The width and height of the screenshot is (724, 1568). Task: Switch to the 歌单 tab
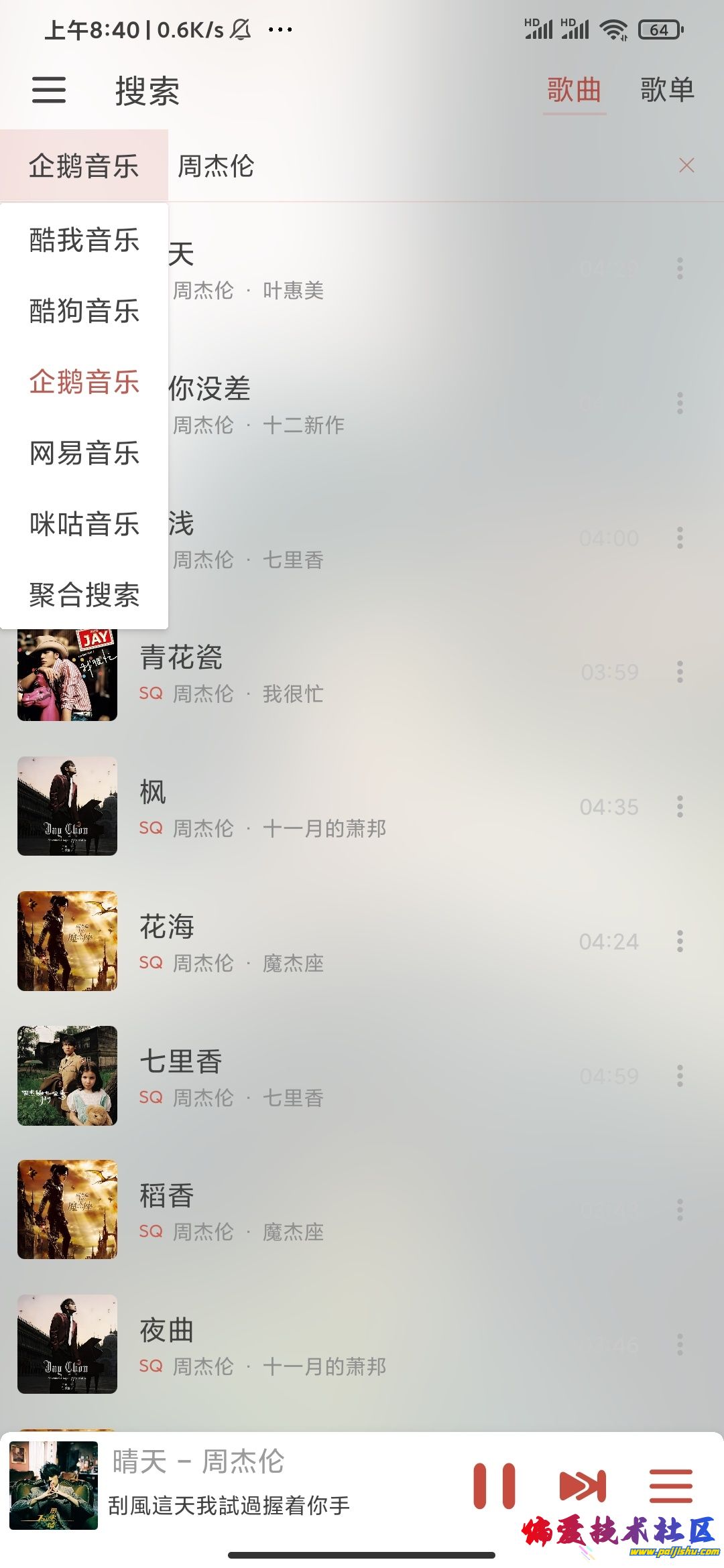coord(666,90)
